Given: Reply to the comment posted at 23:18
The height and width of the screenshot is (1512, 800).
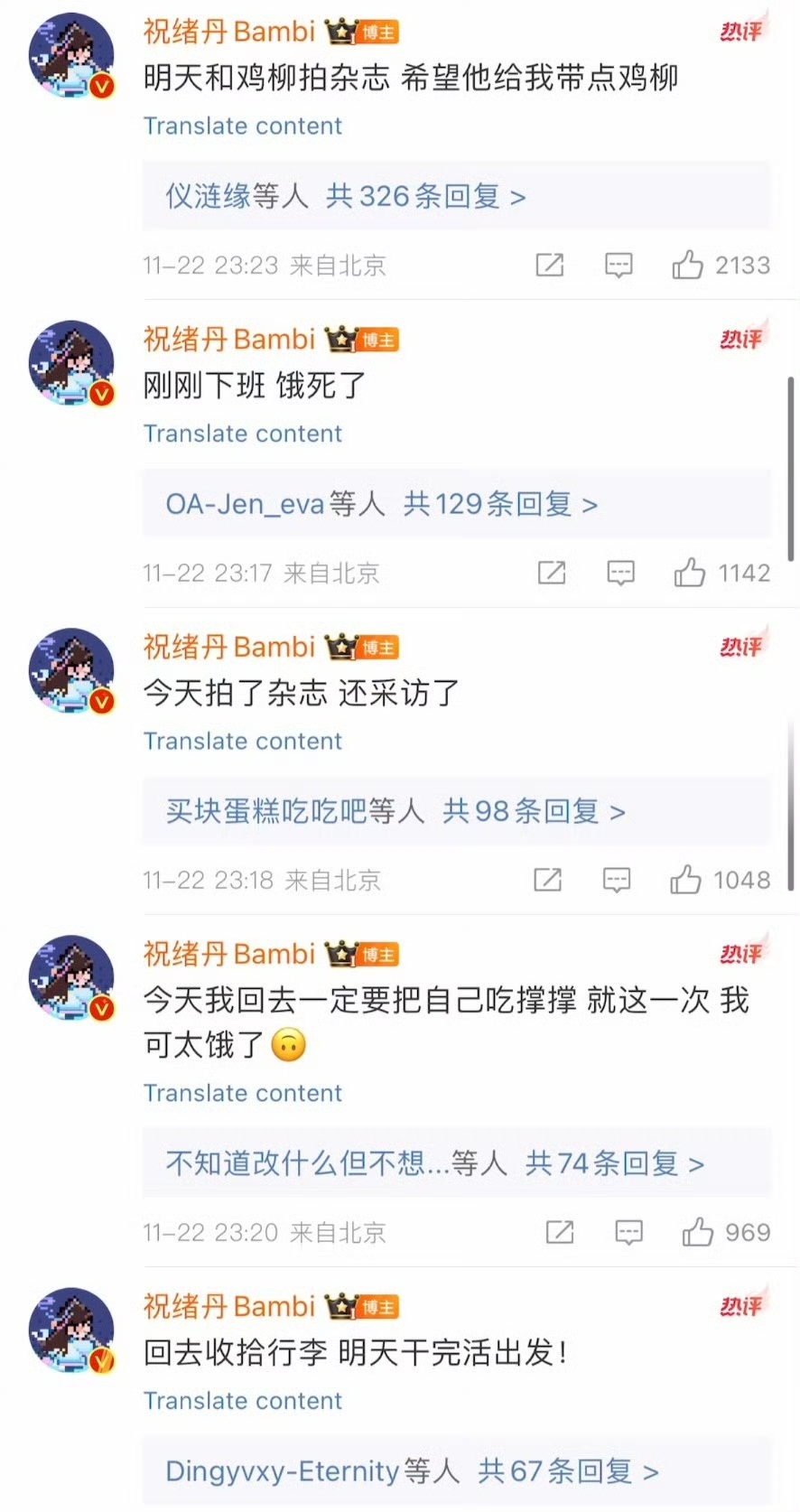Looking at the screenshot, I should point(617,880).
